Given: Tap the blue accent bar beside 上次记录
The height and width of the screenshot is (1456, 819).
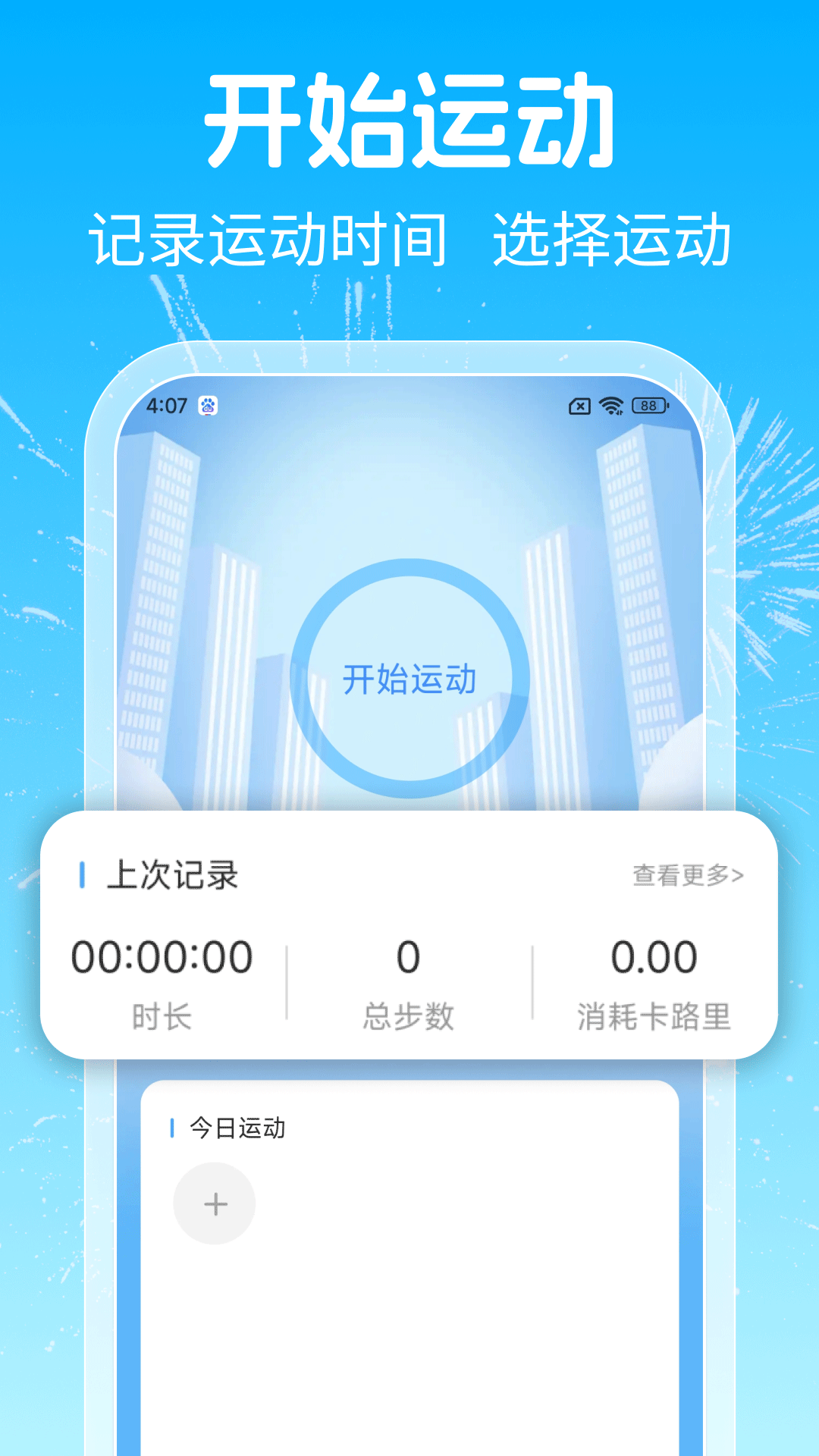Looking at the screenshot, I should tap(83, 876).
